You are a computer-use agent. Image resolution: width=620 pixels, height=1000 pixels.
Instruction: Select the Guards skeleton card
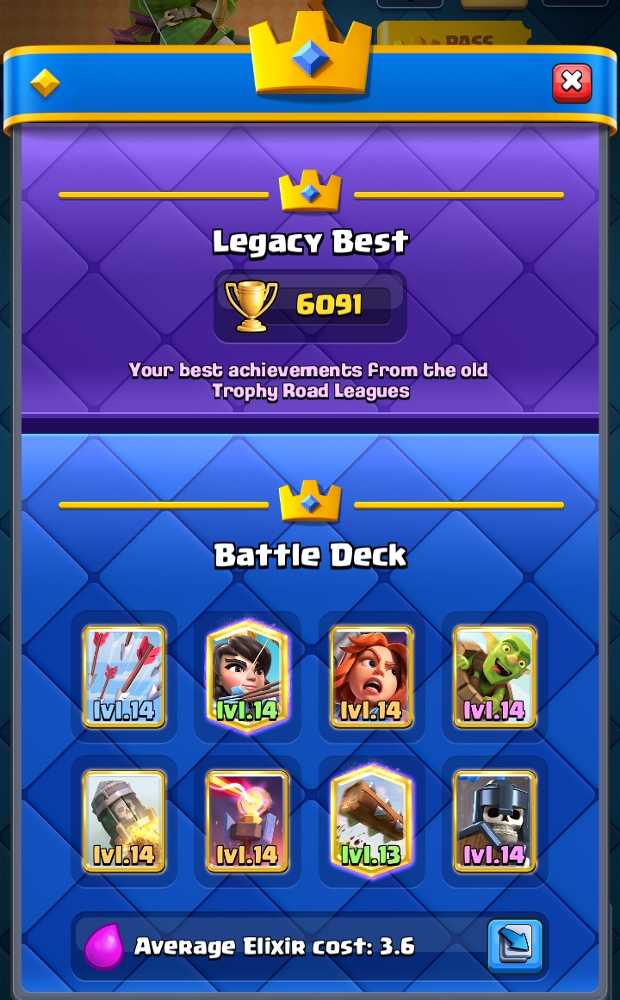click(x=494, y=821)
